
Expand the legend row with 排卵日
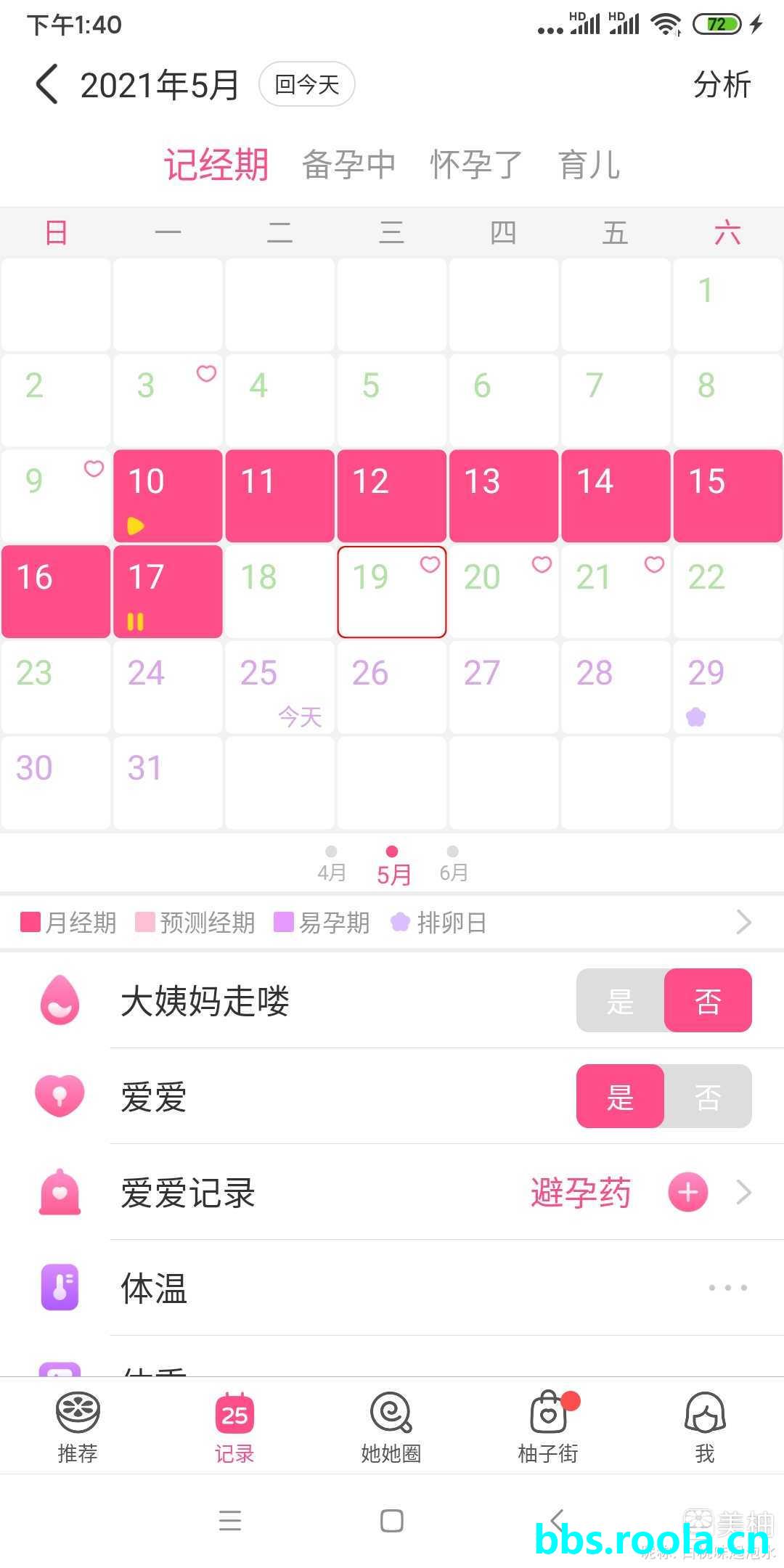743,922
